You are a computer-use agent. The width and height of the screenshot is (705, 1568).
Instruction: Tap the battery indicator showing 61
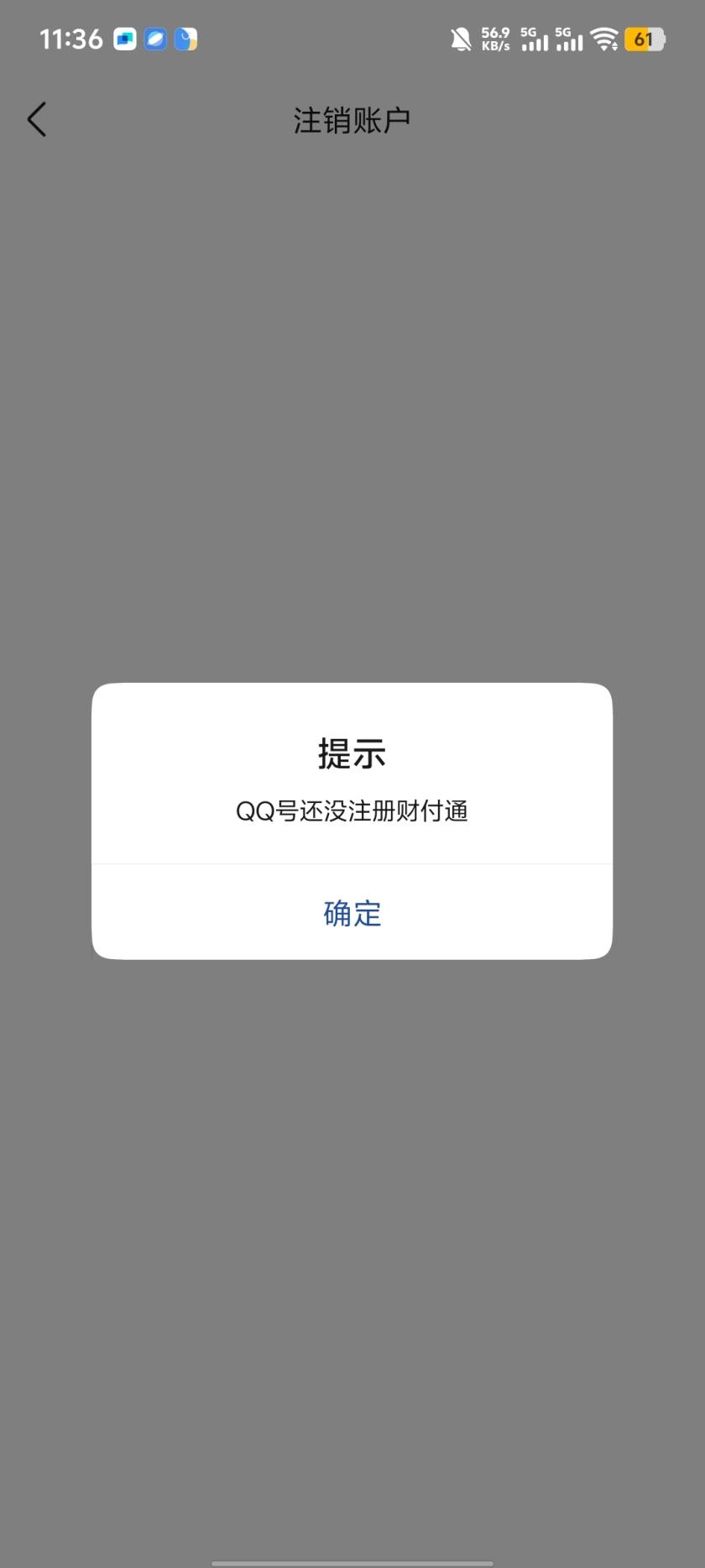645,39
